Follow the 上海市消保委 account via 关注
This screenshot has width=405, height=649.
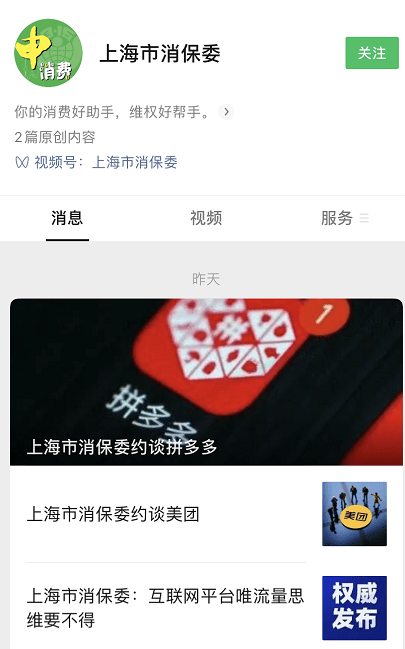372,53
